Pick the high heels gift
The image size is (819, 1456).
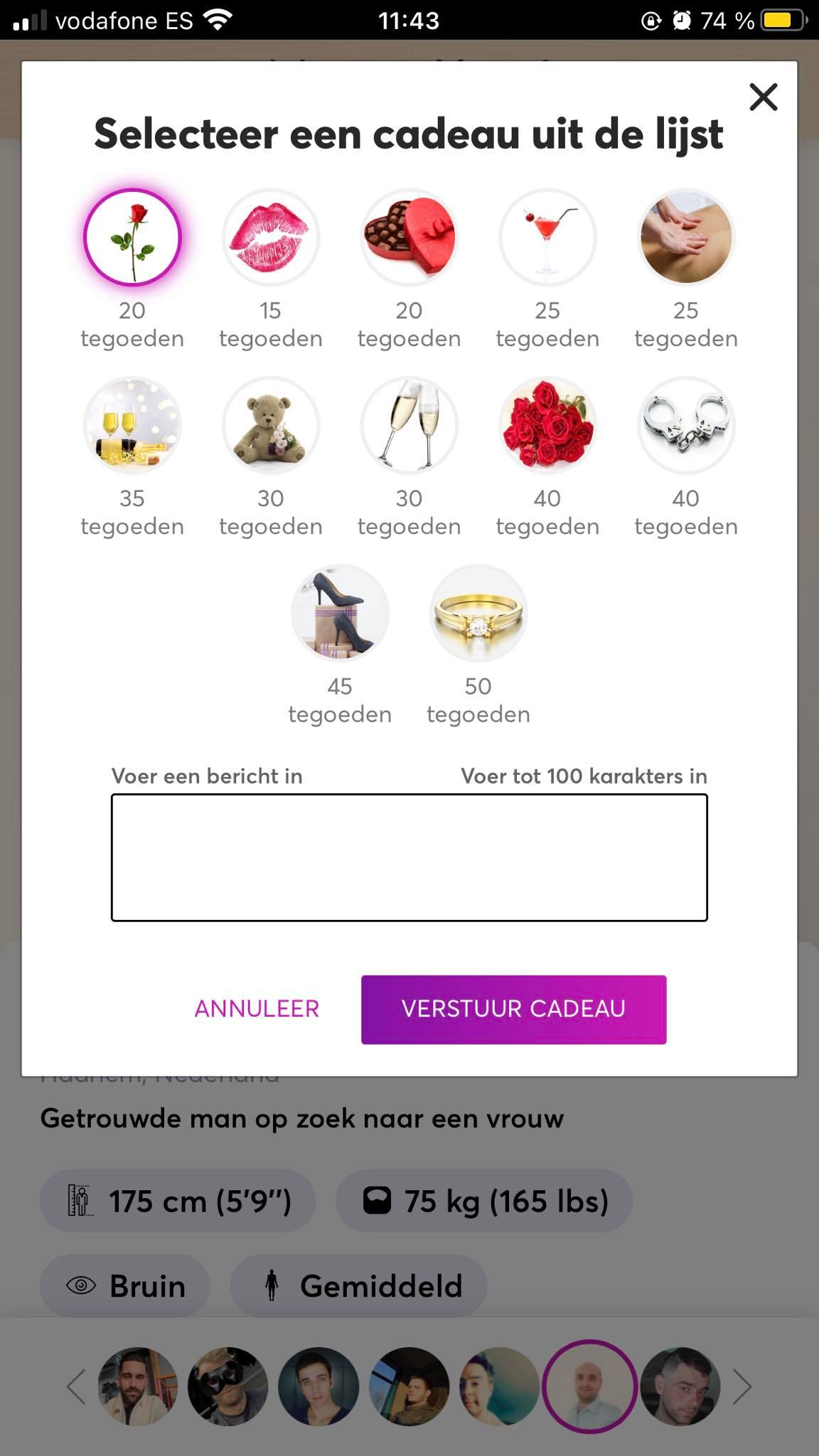tap(340, 613)
